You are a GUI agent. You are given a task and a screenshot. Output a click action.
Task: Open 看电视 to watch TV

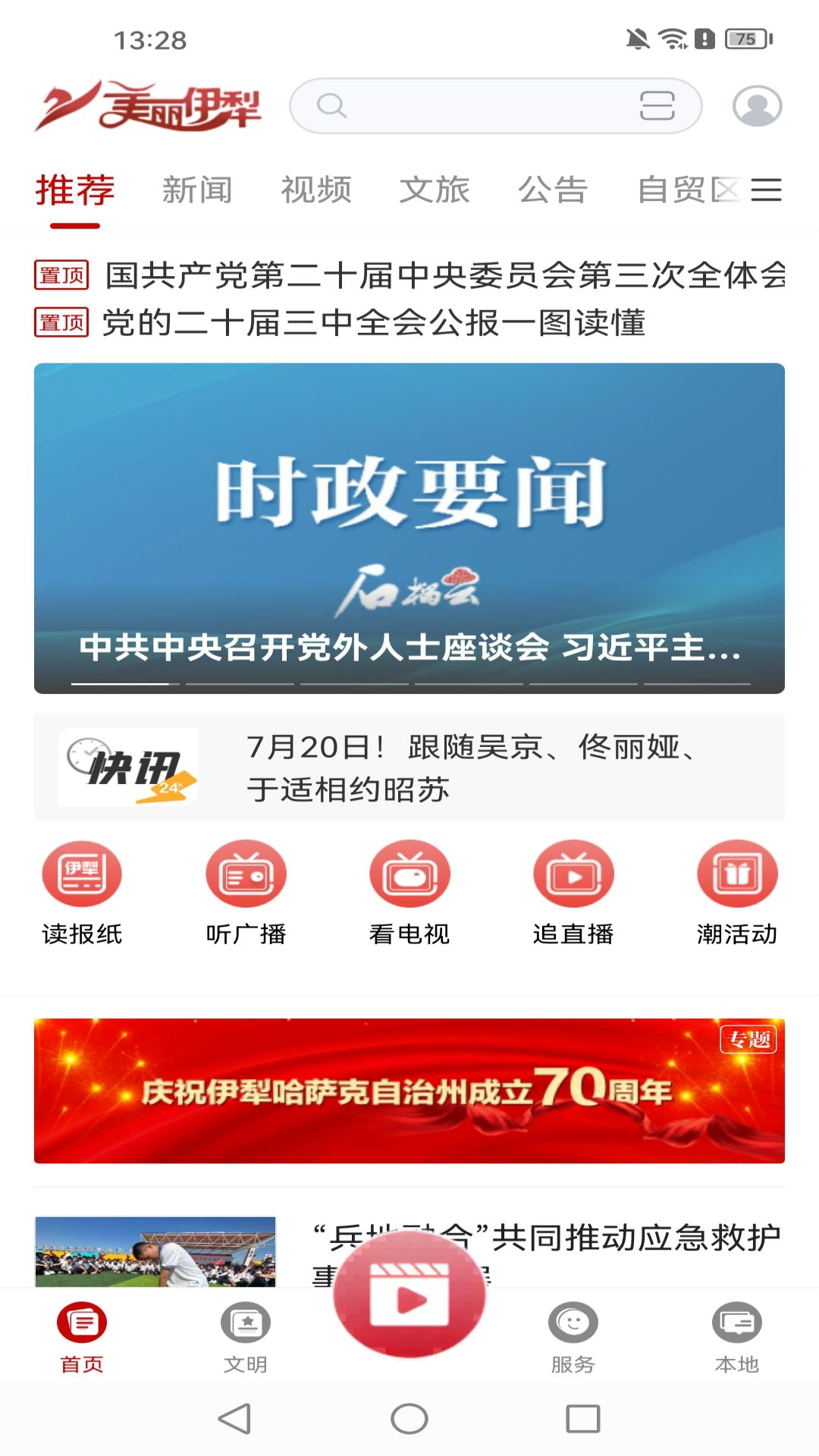click(x=409, y=891)
